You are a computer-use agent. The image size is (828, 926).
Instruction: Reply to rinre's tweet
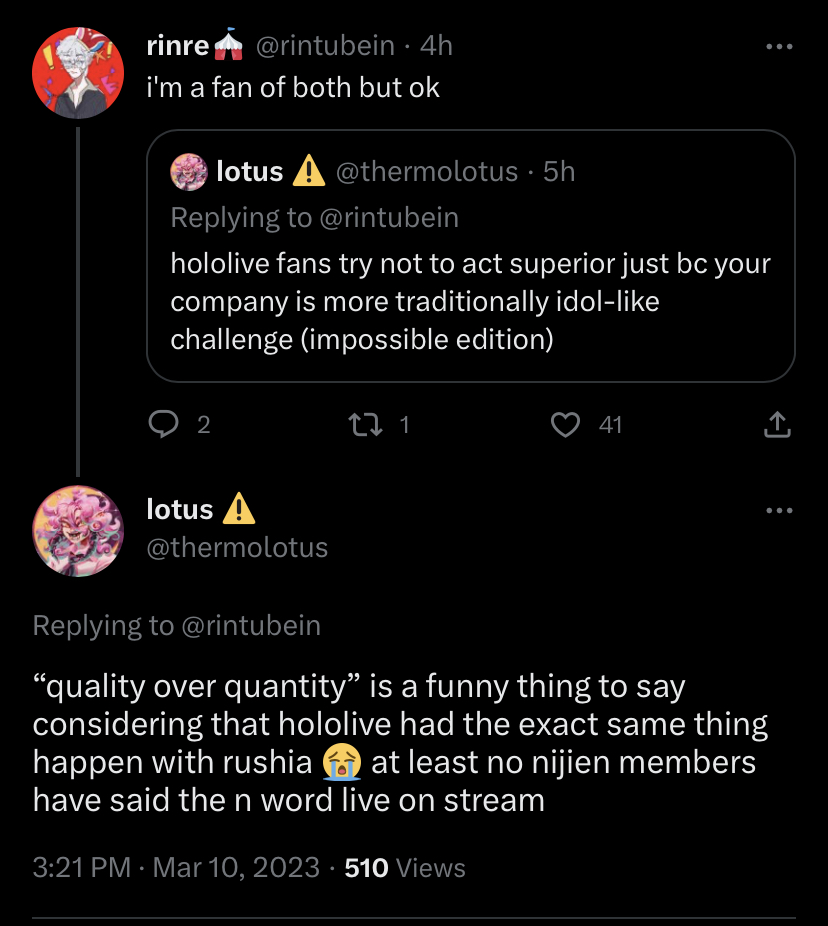[163, 425]
